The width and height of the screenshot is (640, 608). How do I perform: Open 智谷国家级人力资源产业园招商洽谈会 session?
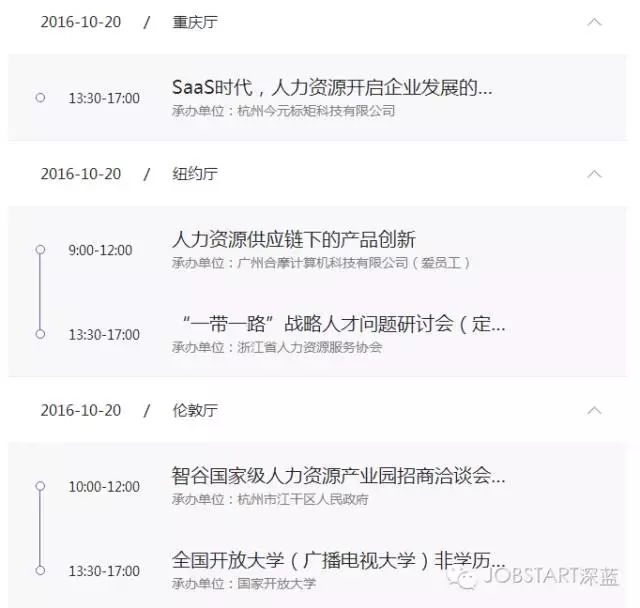(338, 476)
